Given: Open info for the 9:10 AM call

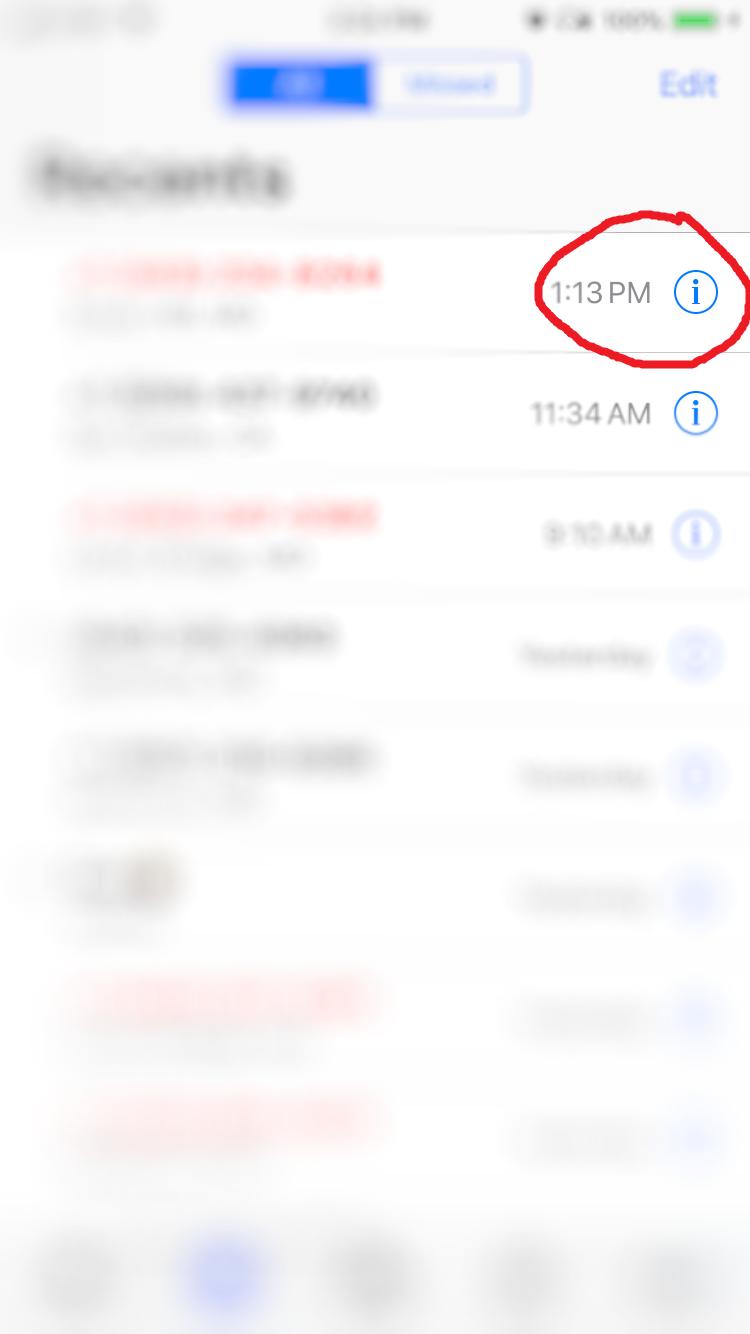Looking at the screenshot, I should pyautogui.click(x=696, y=534).
